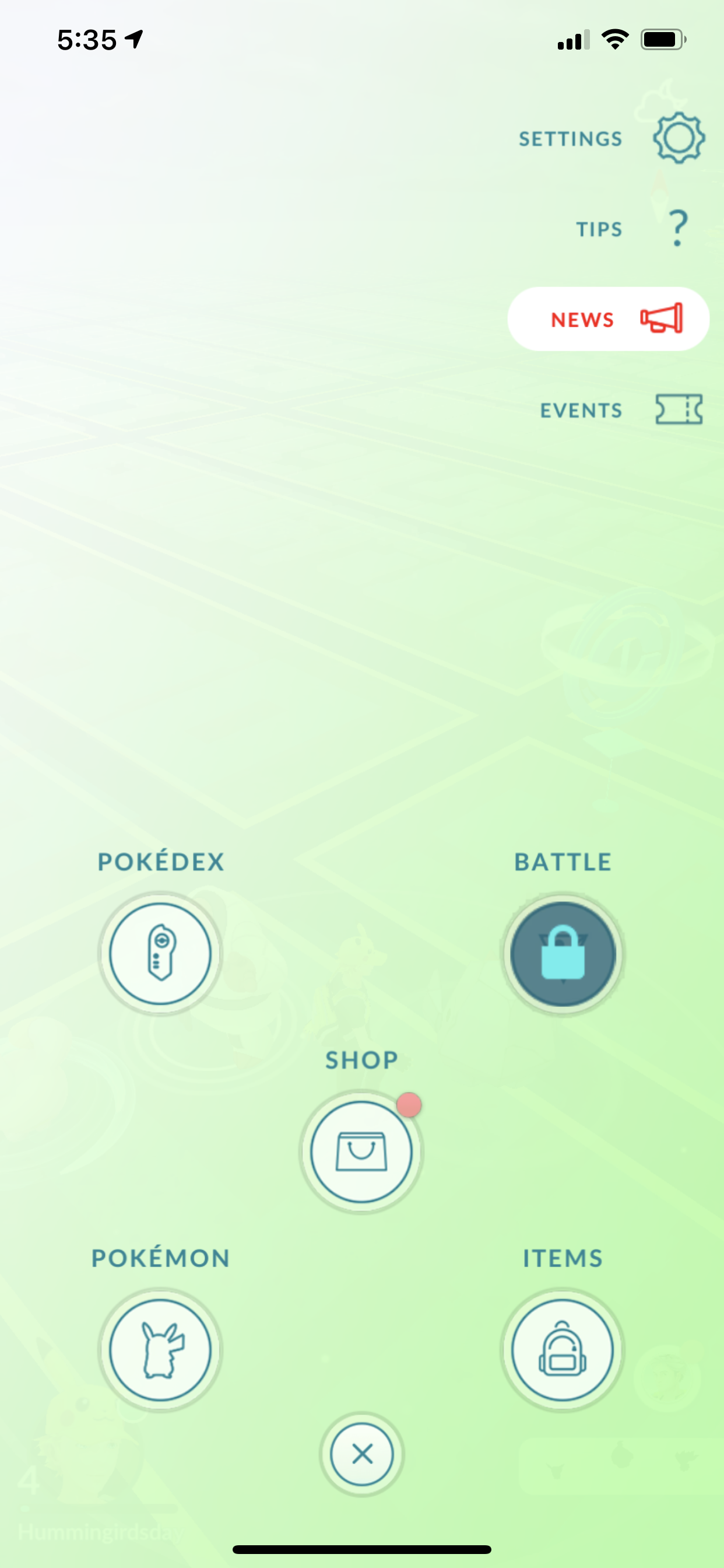Open the Pokédex
The width and height of the screenshot is (724, 1568).
(160, 953)
